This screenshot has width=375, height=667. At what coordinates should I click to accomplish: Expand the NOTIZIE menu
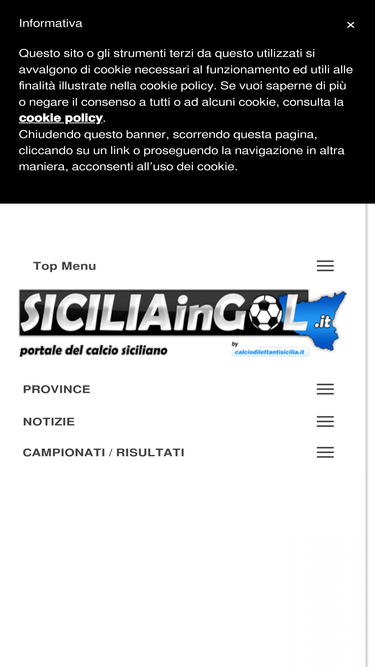click(325, 421)
